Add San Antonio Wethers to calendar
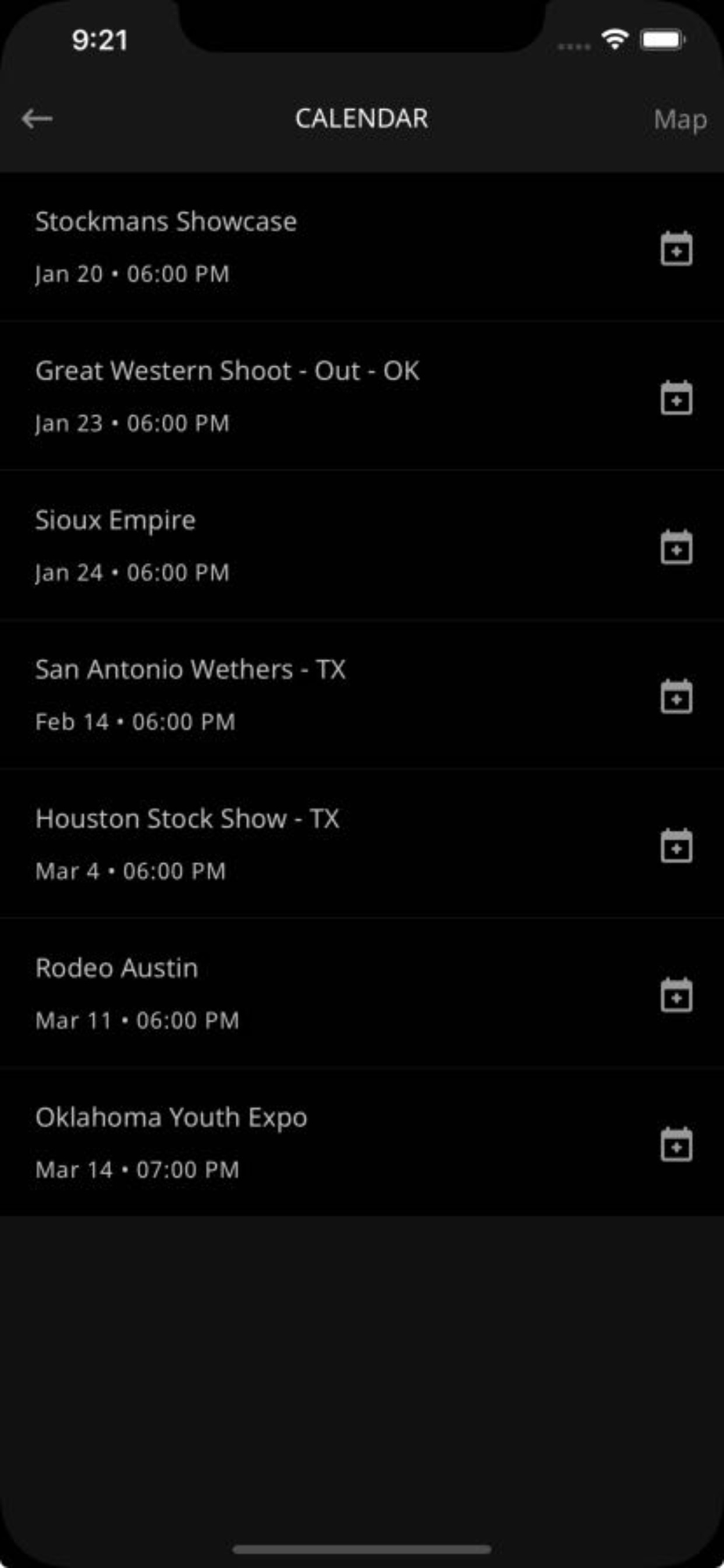 point(676,696)
